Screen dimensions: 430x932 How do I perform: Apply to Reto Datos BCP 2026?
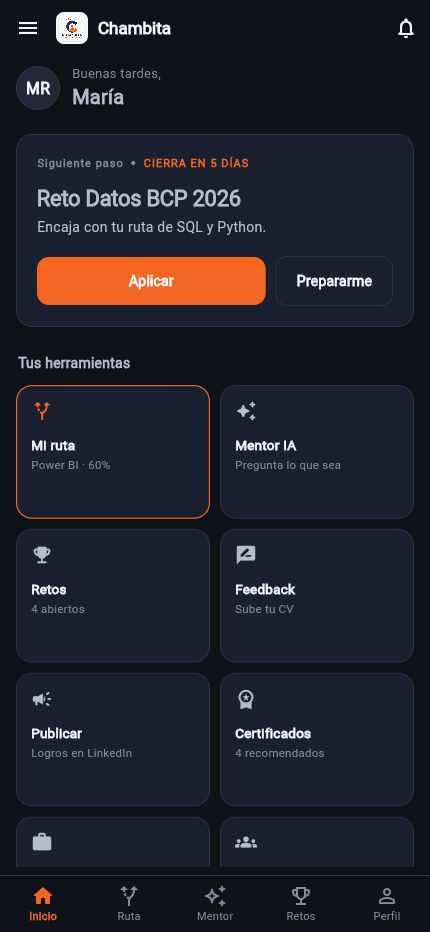pyautogui.click(x=151, y=281)
